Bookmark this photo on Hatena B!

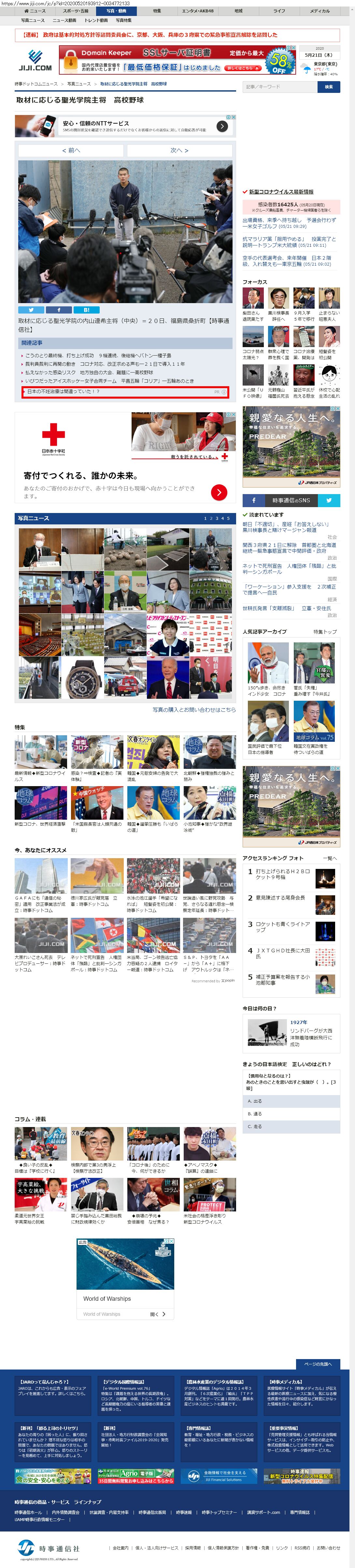coord(86,310)
